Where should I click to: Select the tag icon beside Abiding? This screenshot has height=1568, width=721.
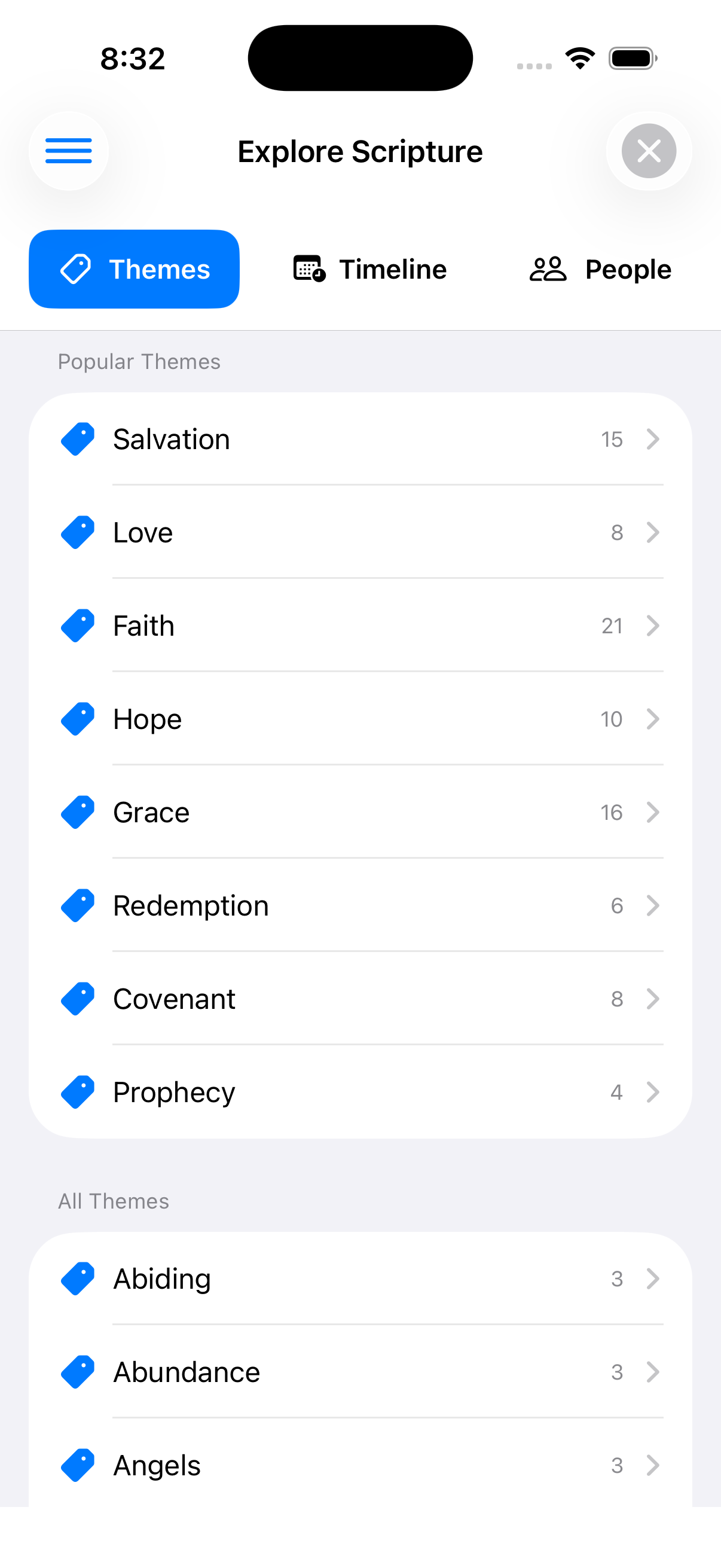point(77,1279)
